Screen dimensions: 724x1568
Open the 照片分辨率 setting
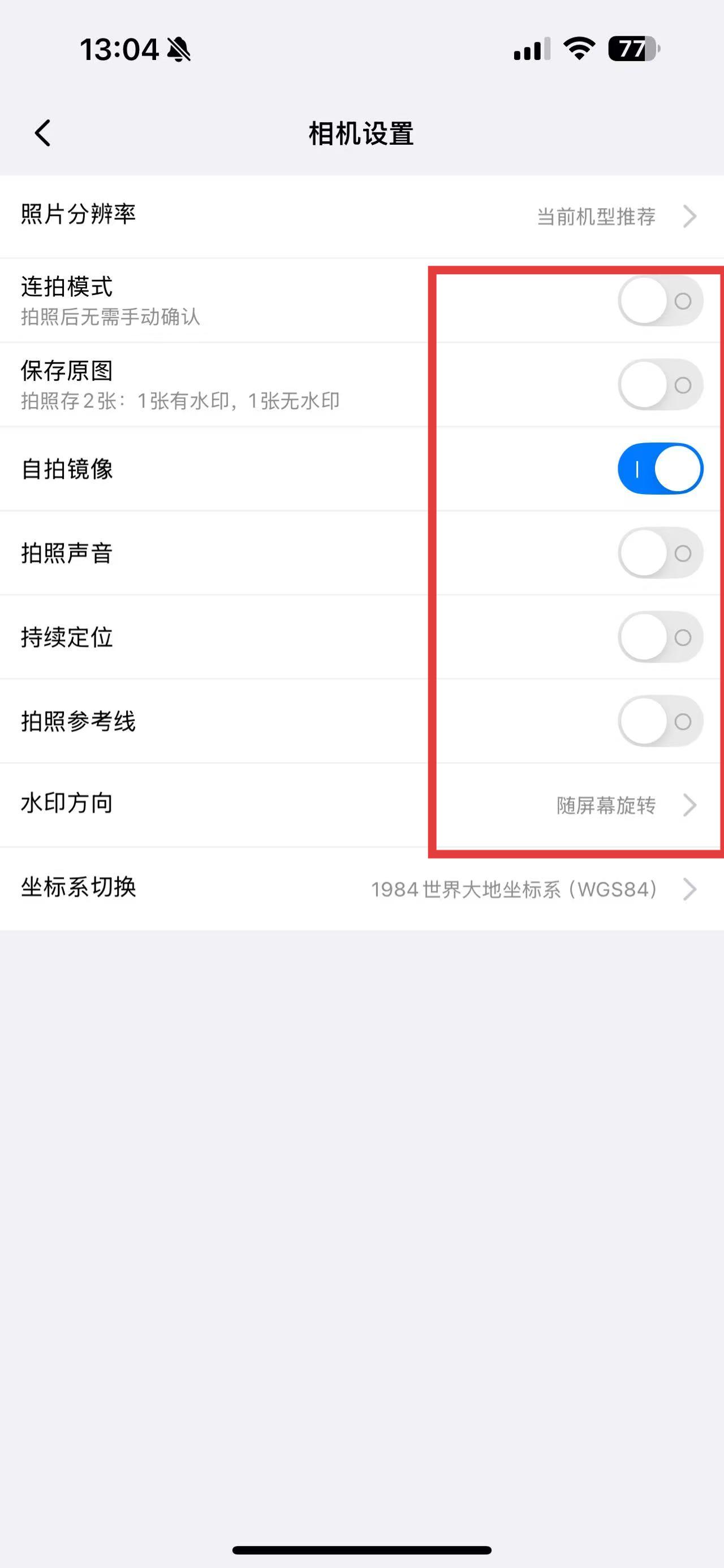click(361, 216)
